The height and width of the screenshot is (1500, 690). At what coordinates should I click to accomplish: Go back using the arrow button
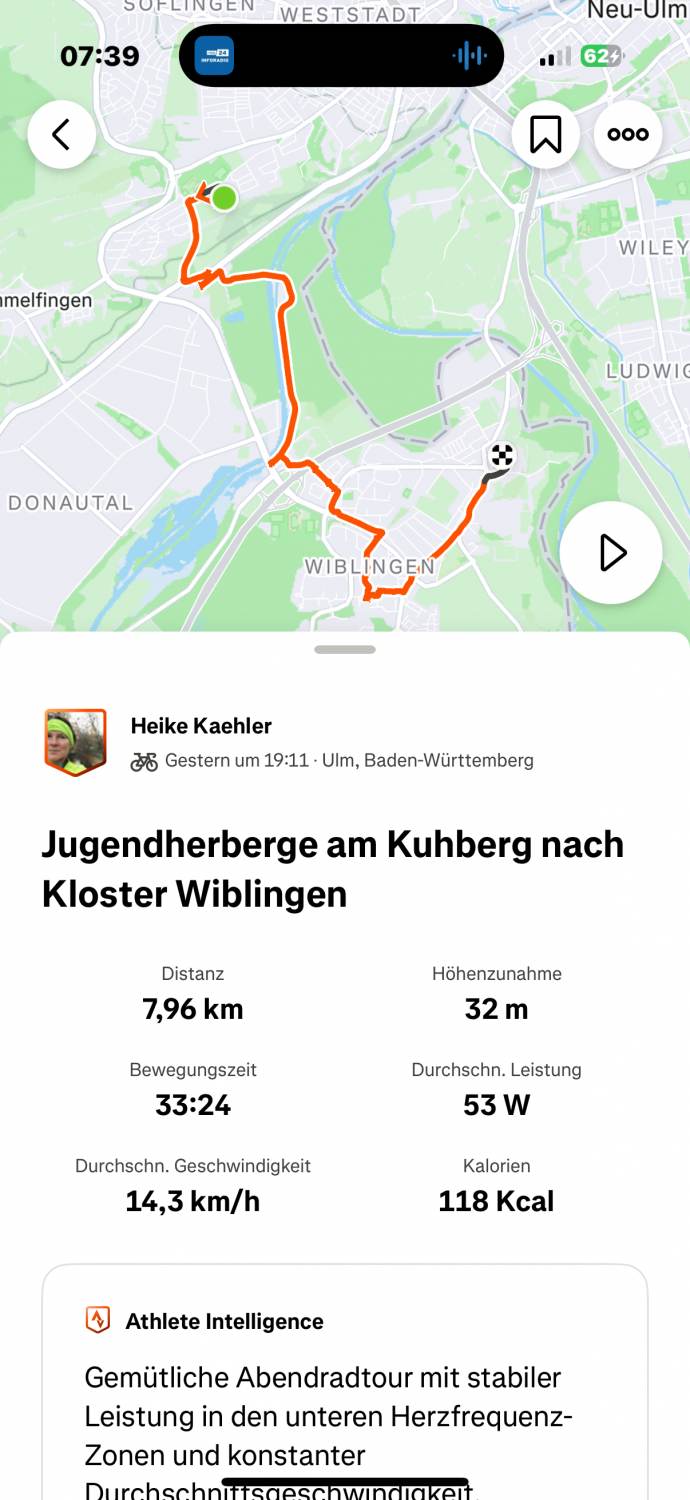pos(62,135)
